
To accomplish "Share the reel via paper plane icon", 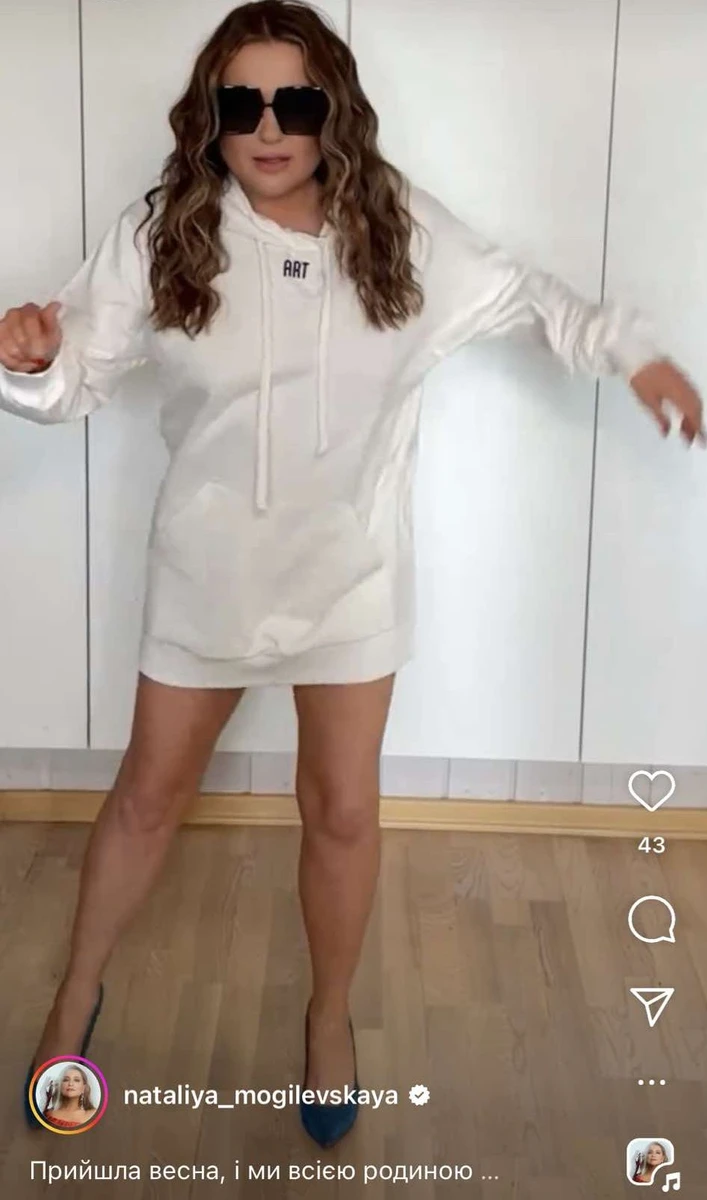I will pyautogui.click(x=652, y=1006).
